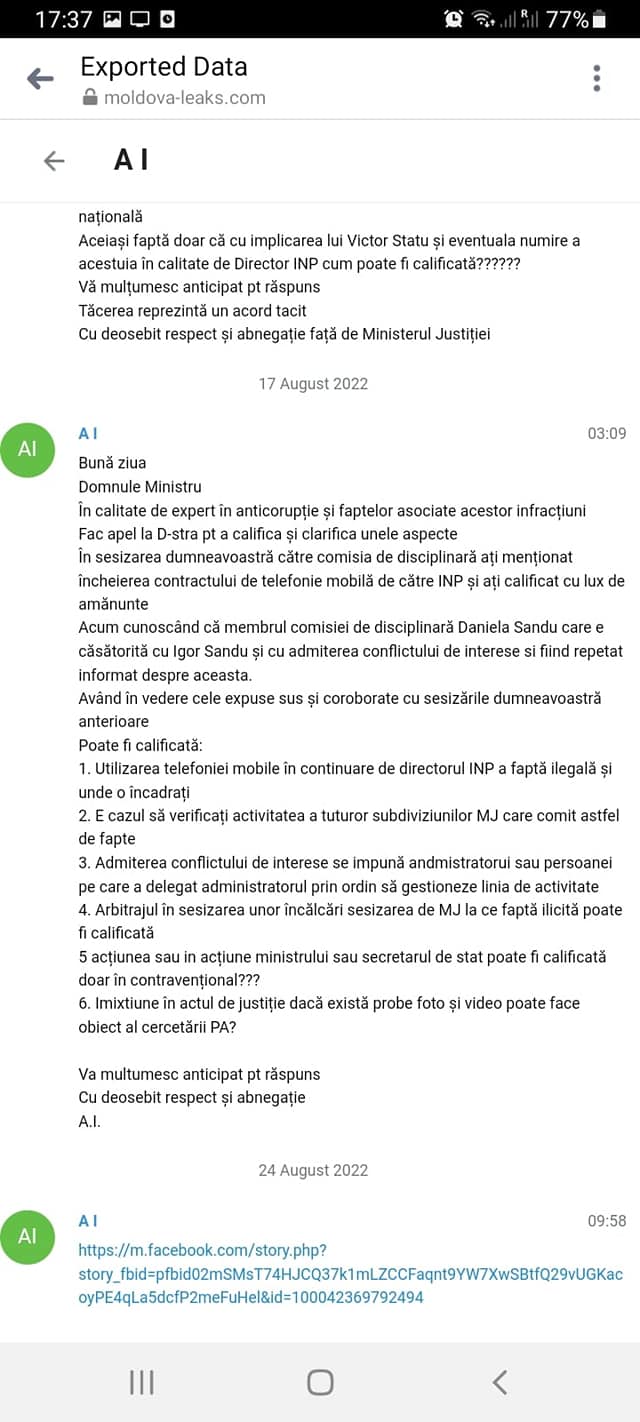
Task: Close the Exported Data browser tab
Action: 40,78
